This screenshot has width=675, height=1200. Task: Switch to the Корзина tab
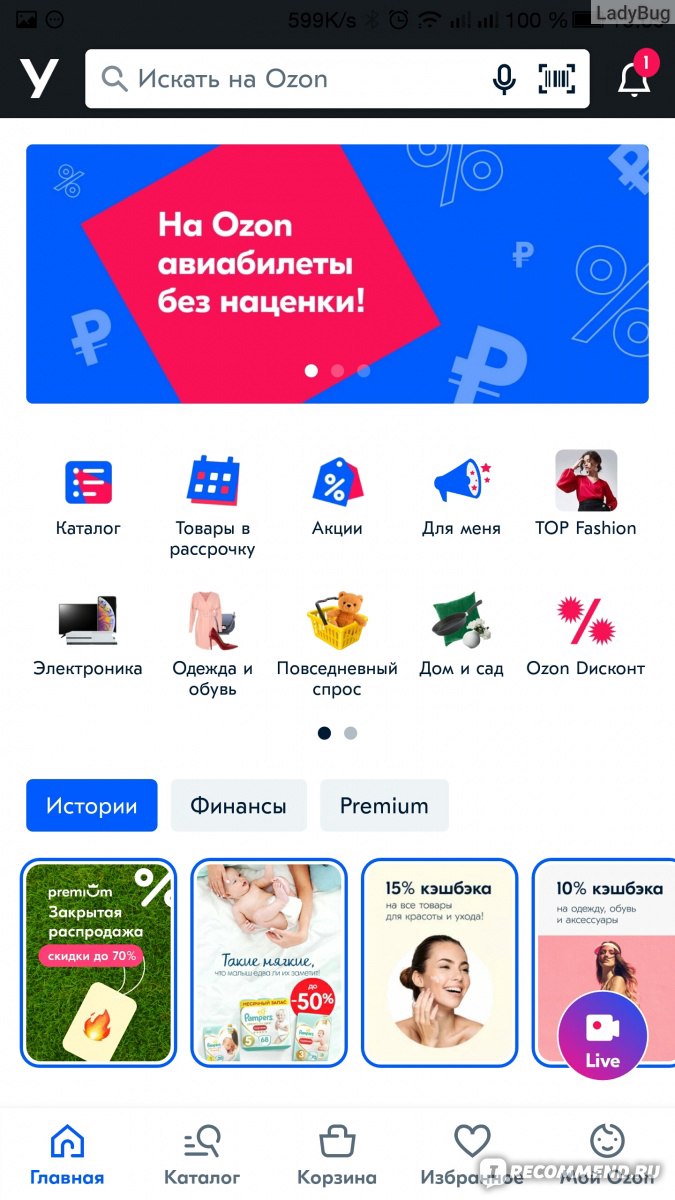[x=337, y=1155]
